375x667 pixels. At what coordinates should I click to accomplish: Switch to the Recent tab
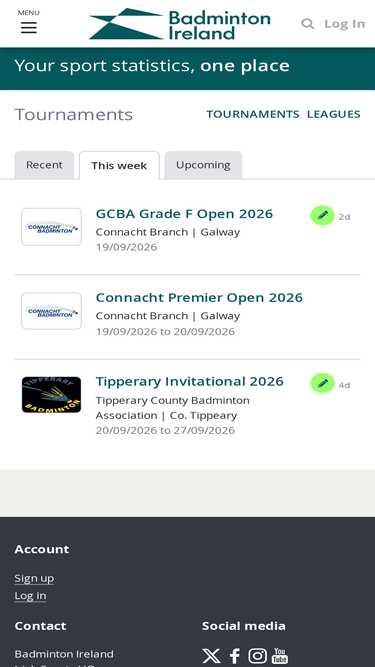[44, 165]
